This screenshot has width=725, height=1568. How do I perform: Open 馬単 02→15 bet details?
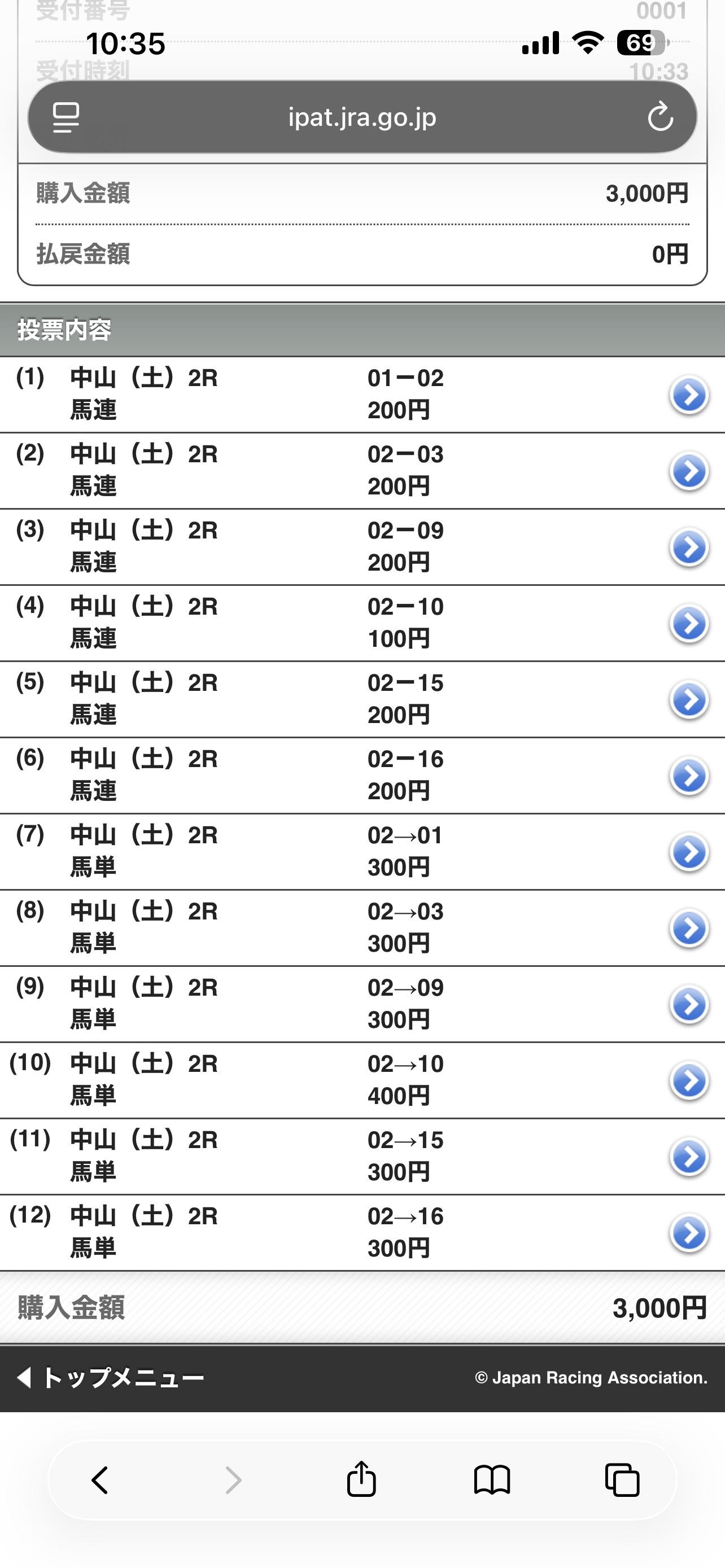(x=688, y=1157)
